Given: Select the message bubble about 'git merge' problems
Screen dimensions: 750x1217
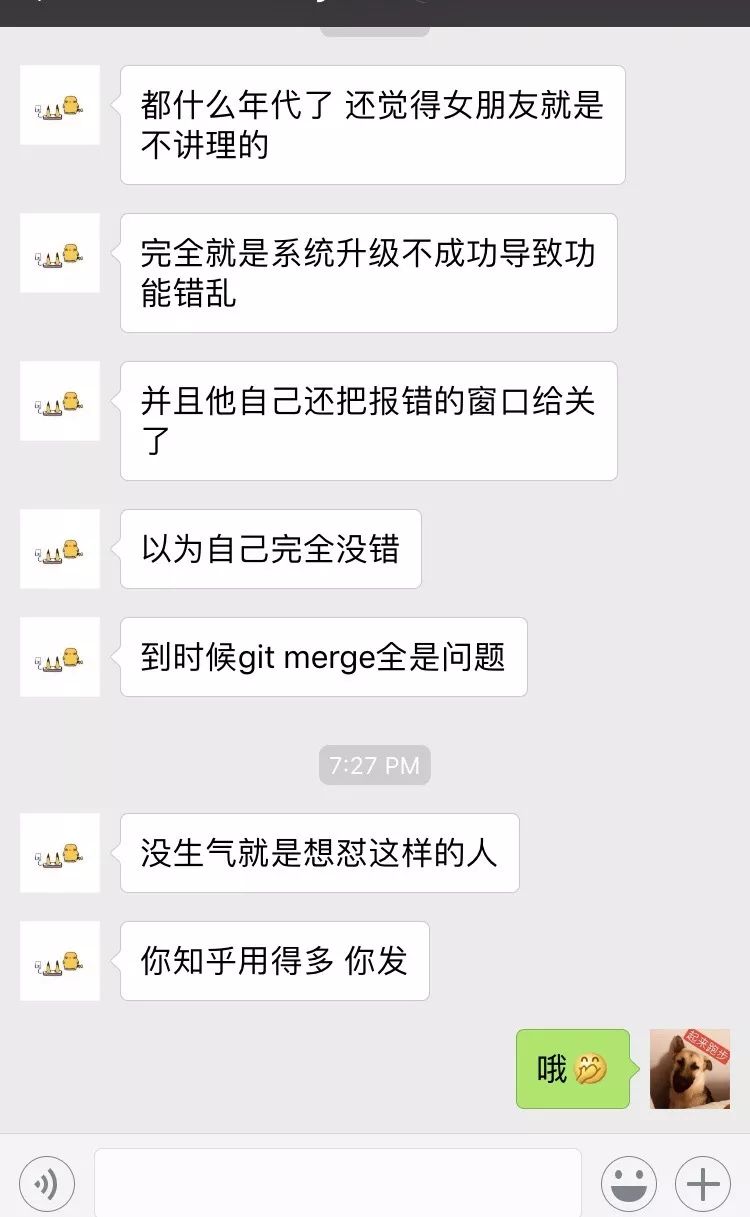Looking at the screenshot, I should click(x=323, y=657).
